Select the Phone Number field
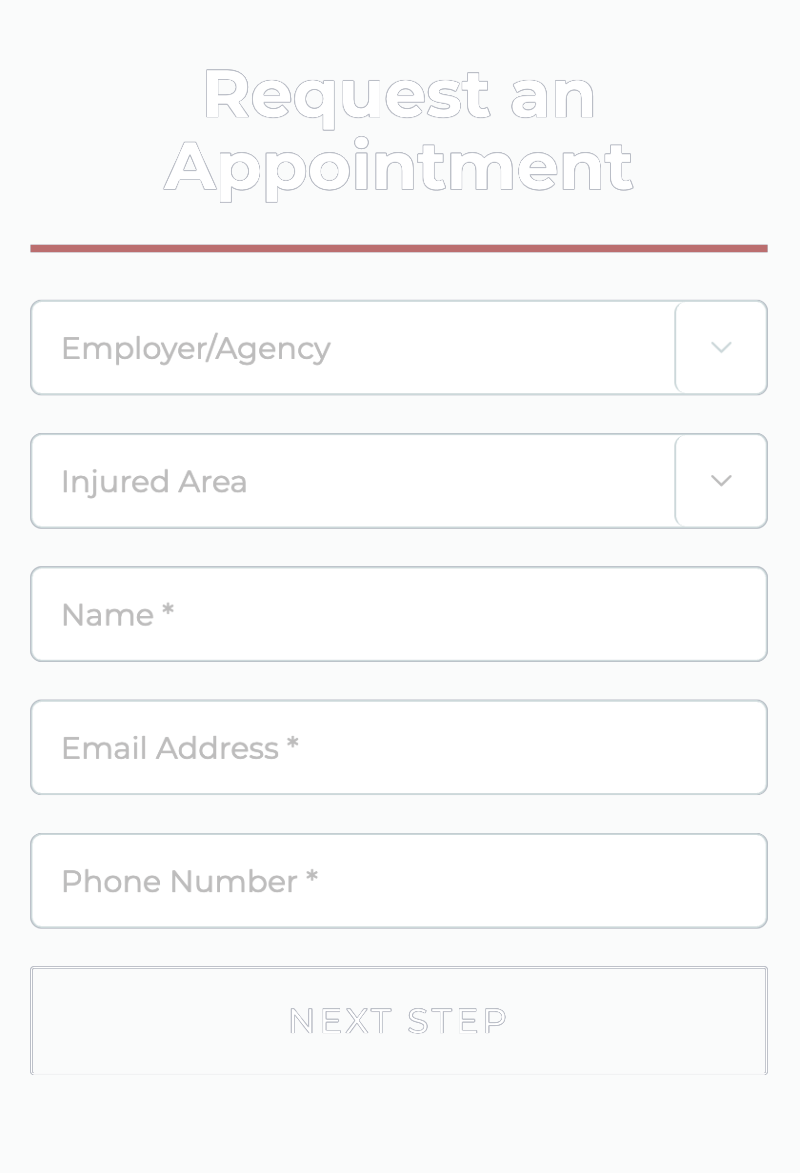The image size is (800, 1173). click(398, 881)
